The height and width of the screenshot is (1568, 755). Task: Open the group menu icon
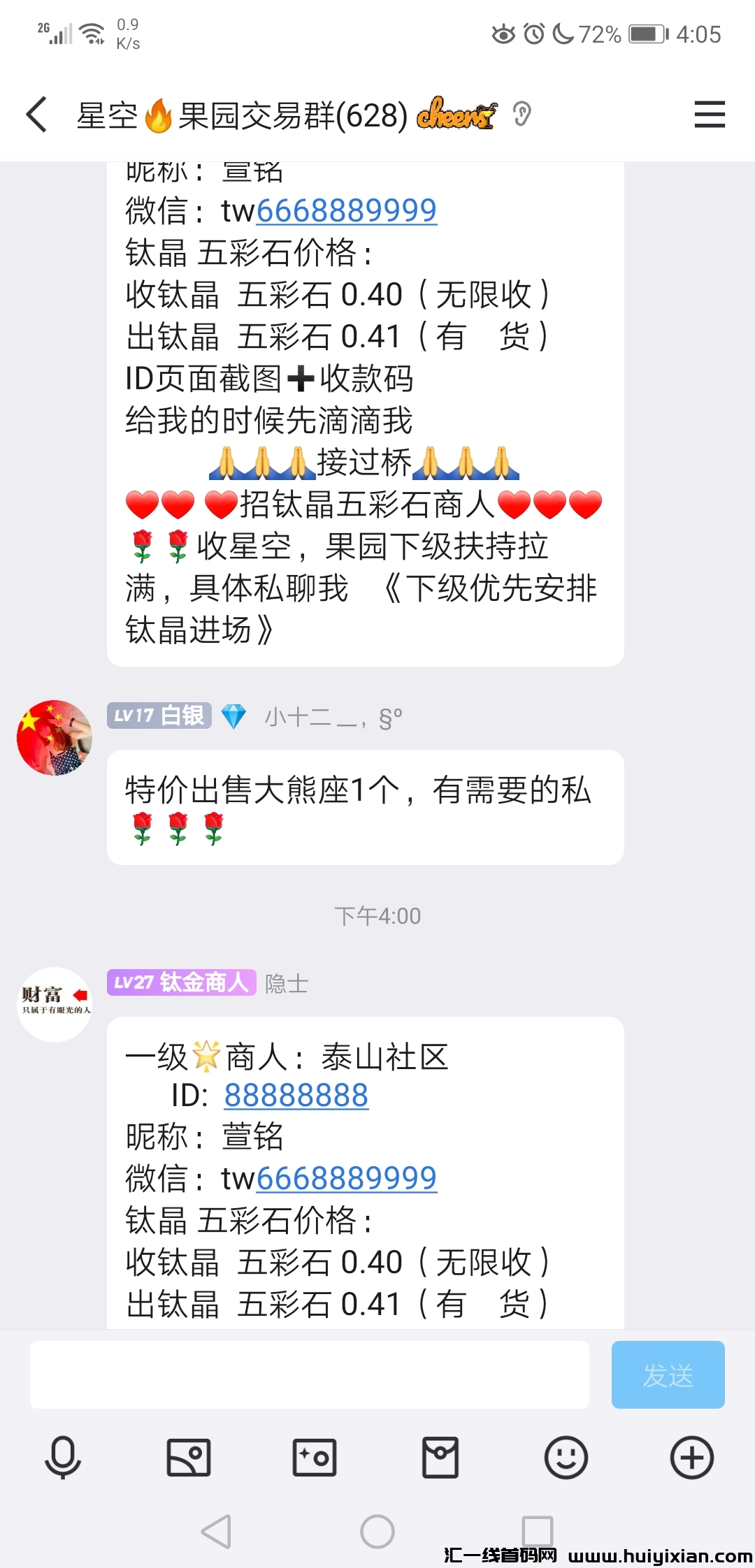[709, 115]
